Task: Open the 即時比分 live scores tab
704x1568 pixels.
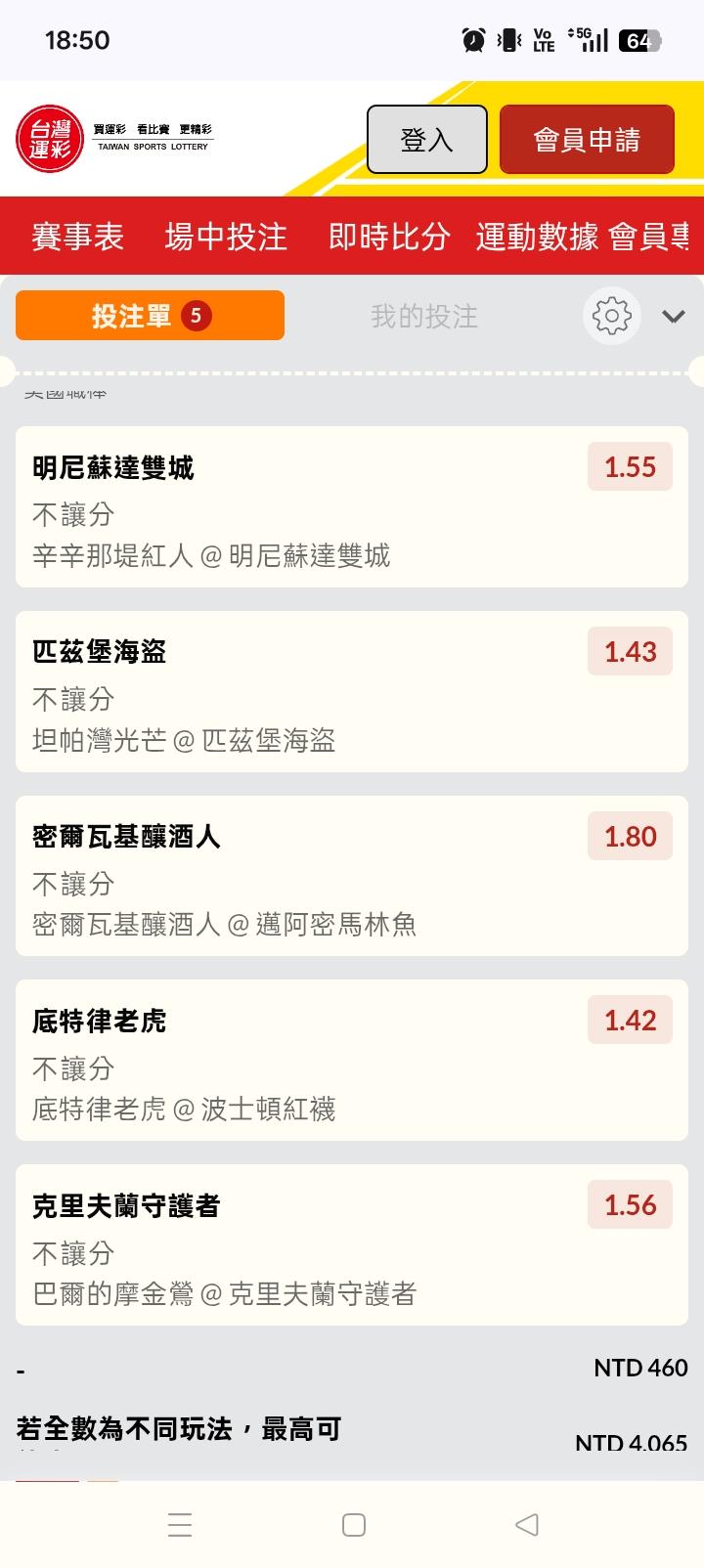Action: coord(389,237)
